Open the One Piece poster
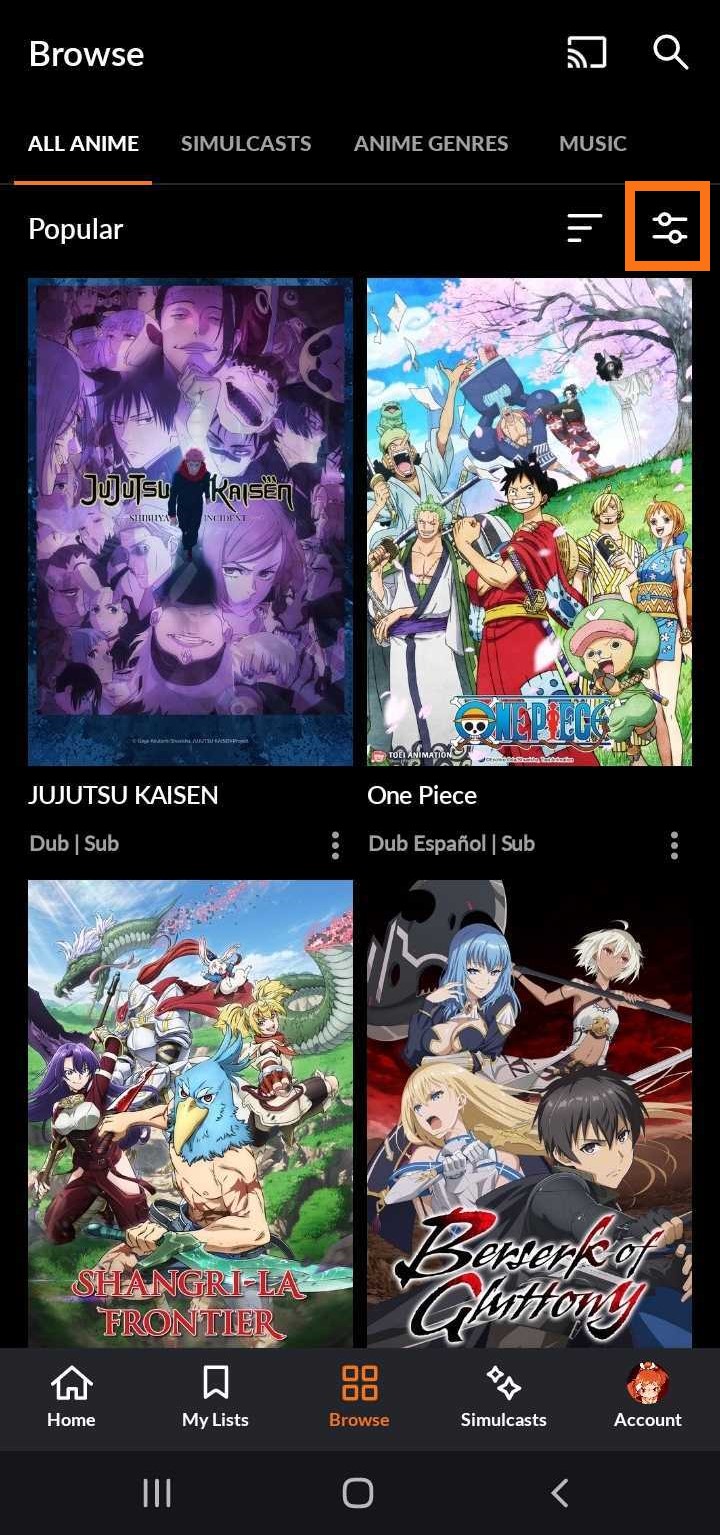Image resolution: width=720 pixels, height=1535 pixels. [x=529, y=521]
